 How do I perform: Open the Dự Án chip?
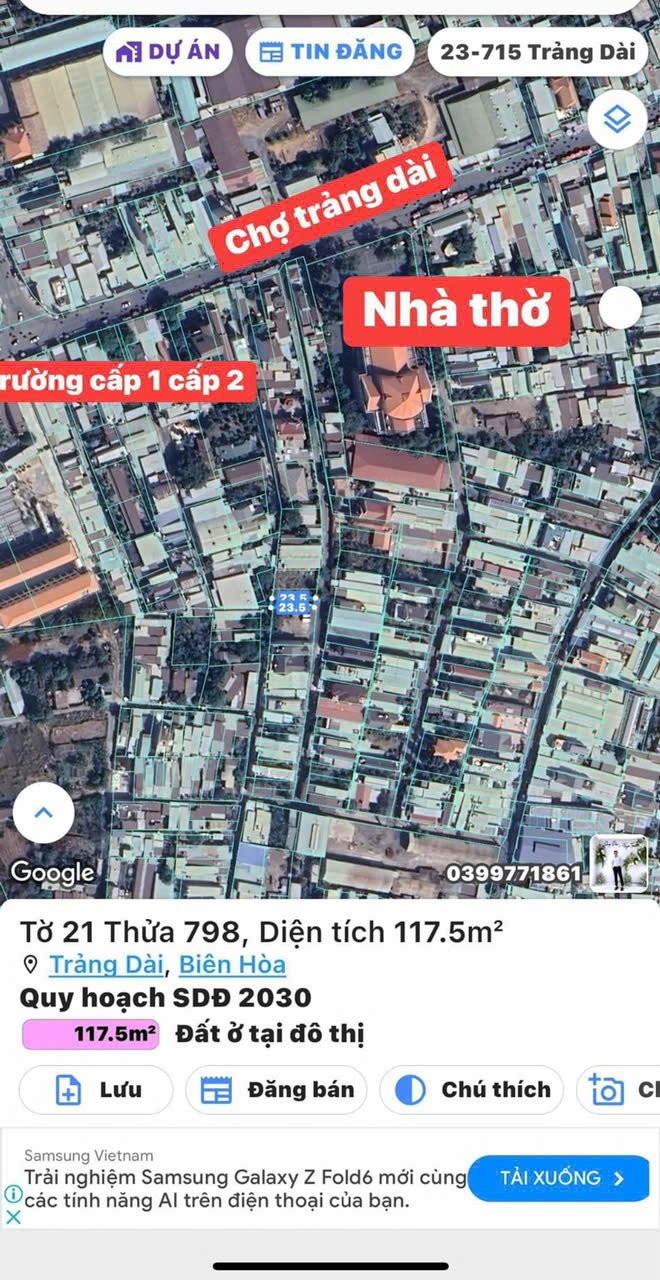pyautogui.click(x=169, y=52)
